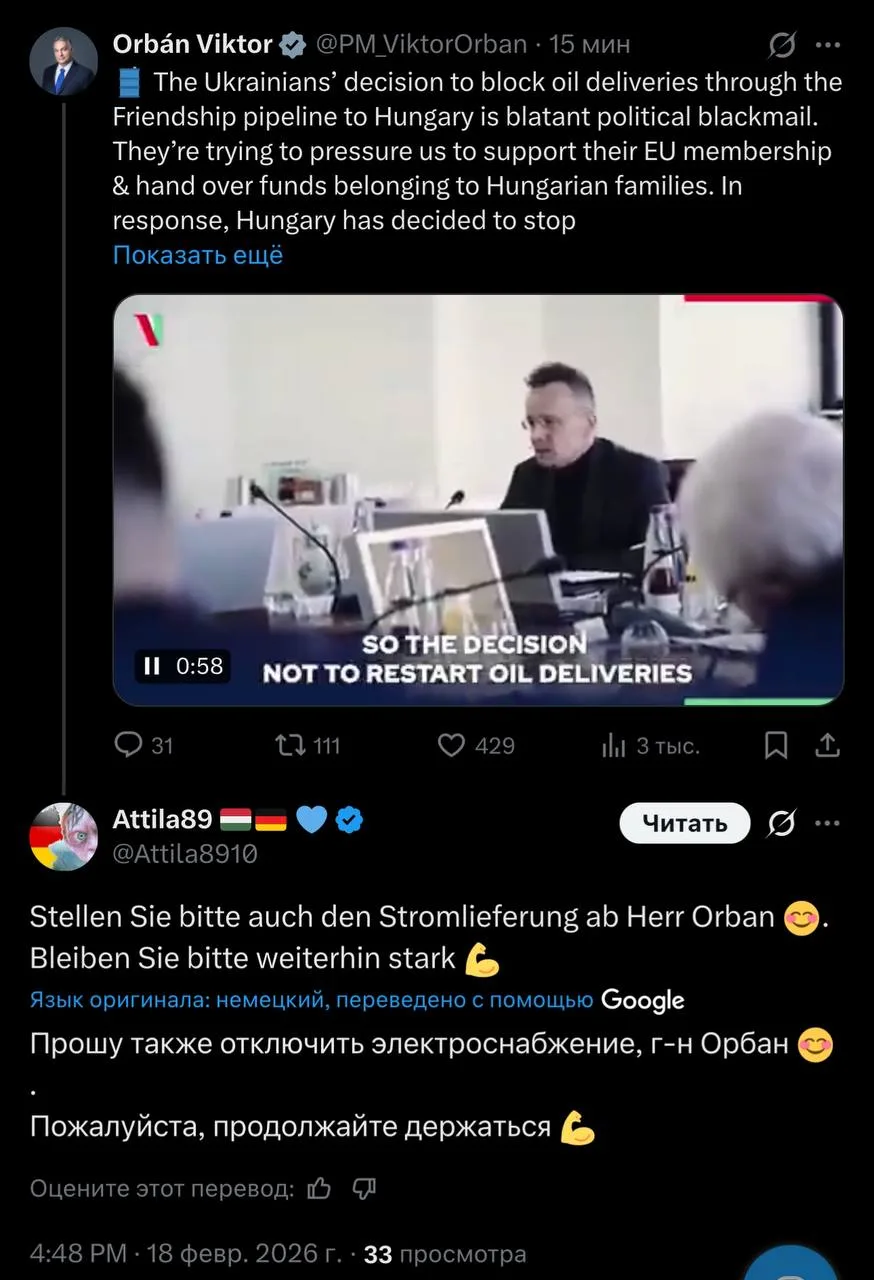Share Orbán Viktor's post

click(x=828, y=745)
